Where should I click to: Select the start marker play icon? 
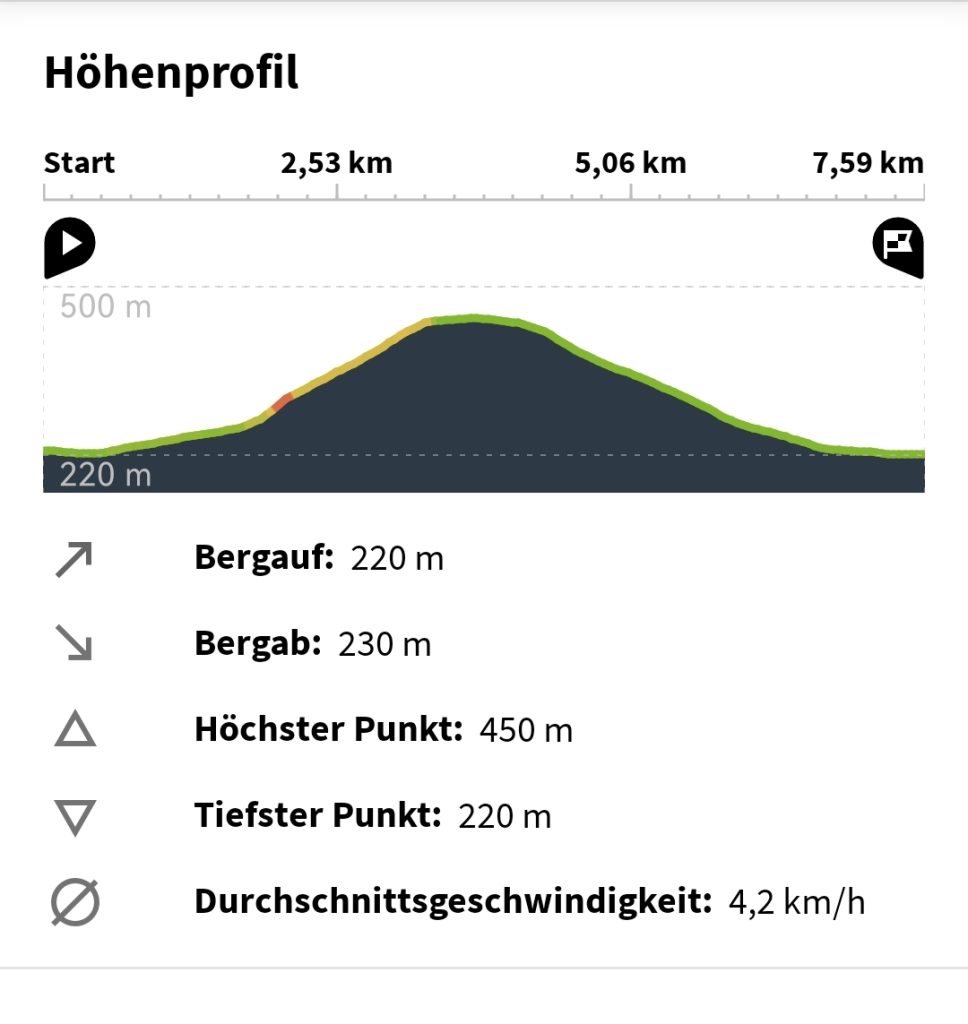click(x=69, y=245)
